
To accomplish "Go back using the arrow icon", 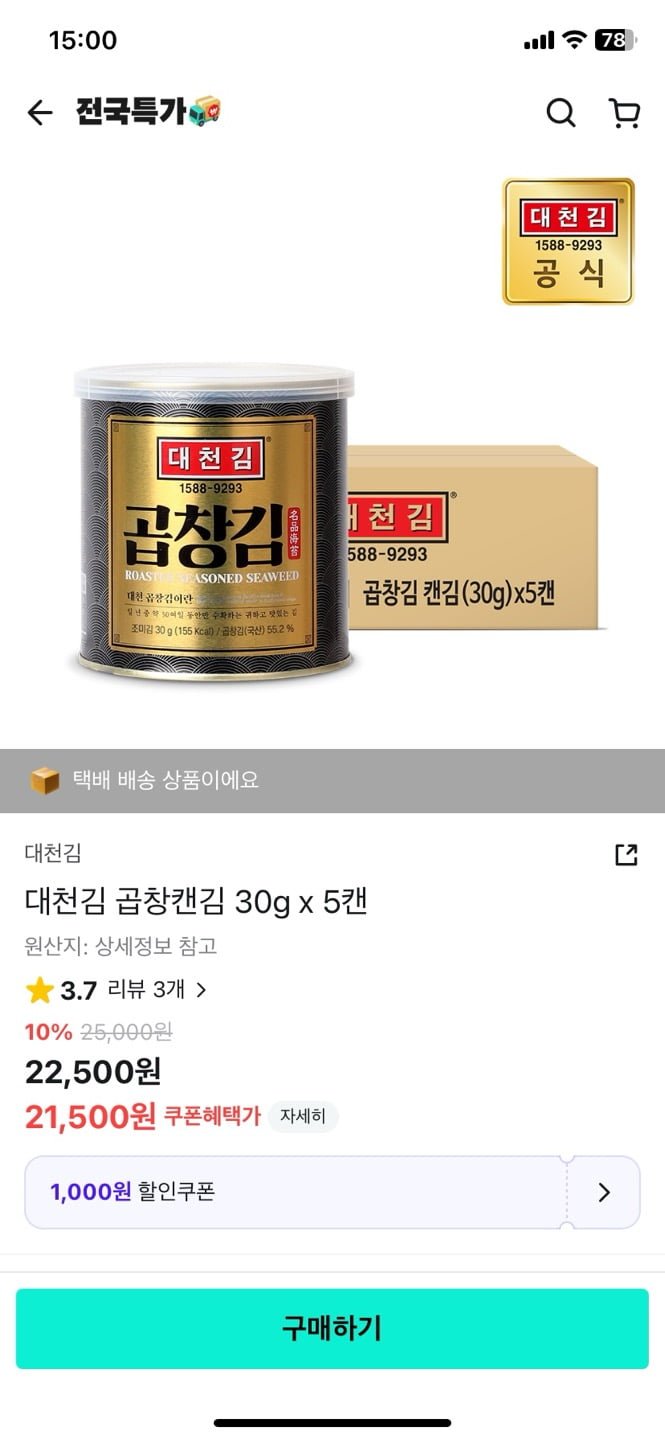I will 39,113.
